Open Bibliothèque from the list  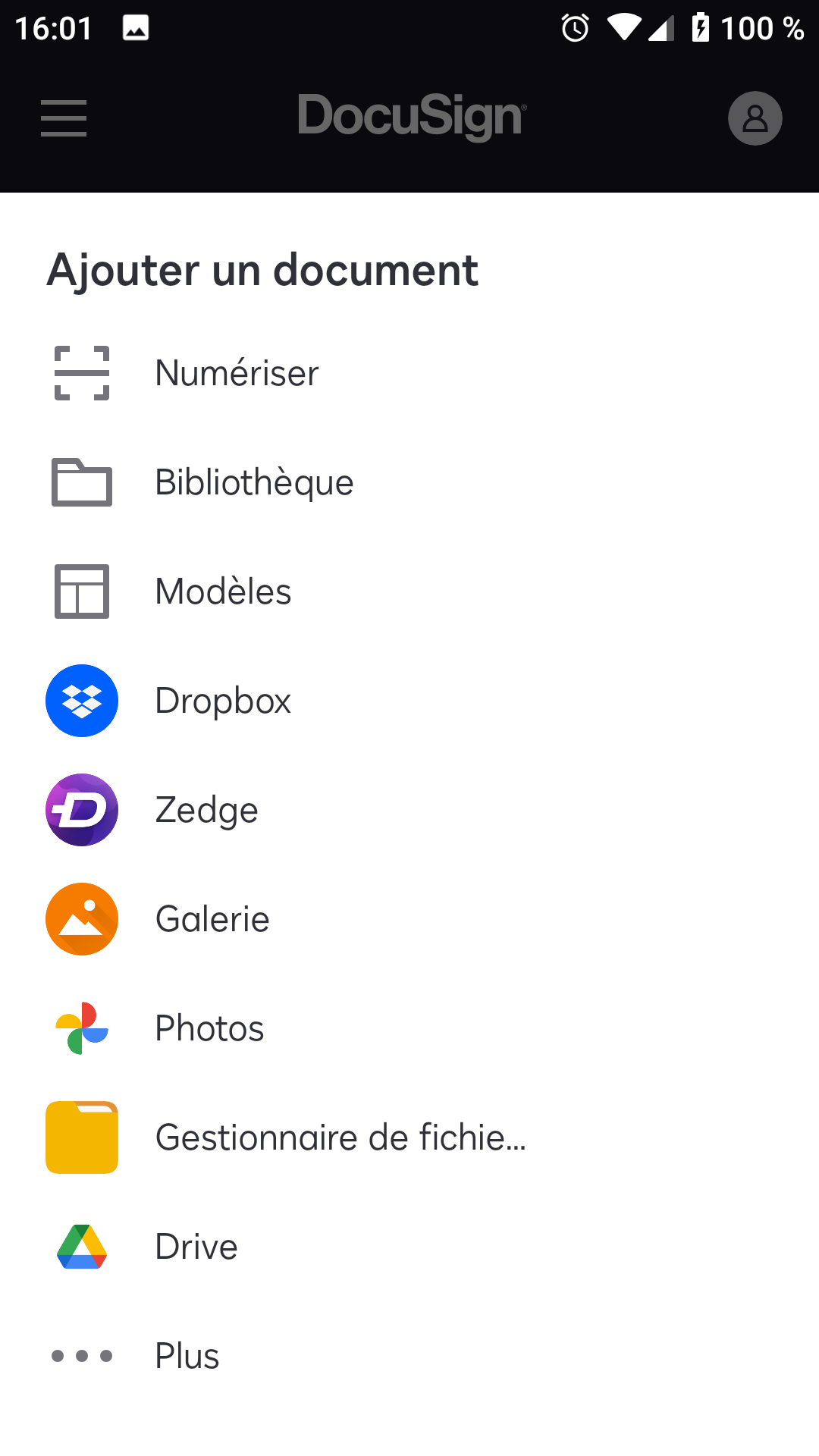(254, 482)
